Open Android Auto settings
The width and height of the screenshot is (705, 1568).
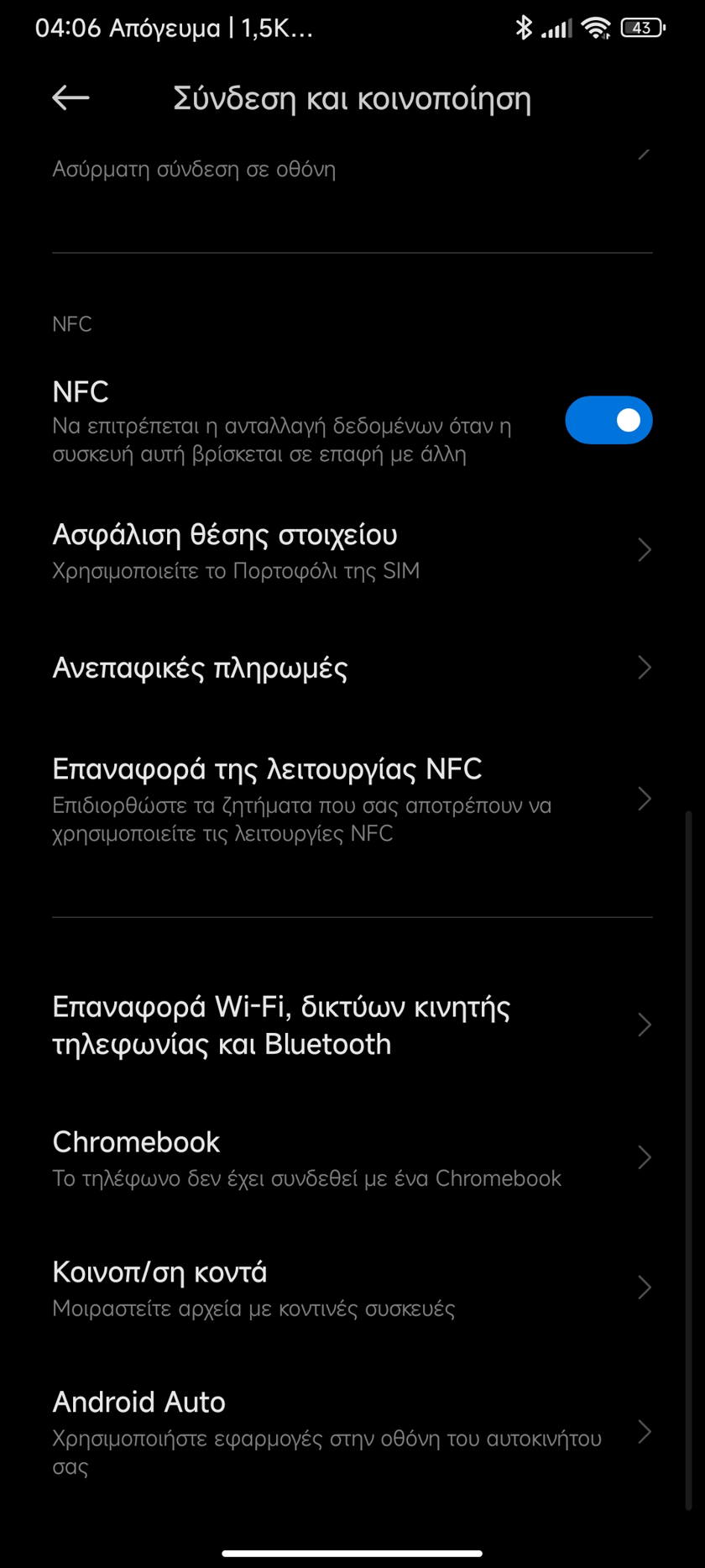(352, 1432)
